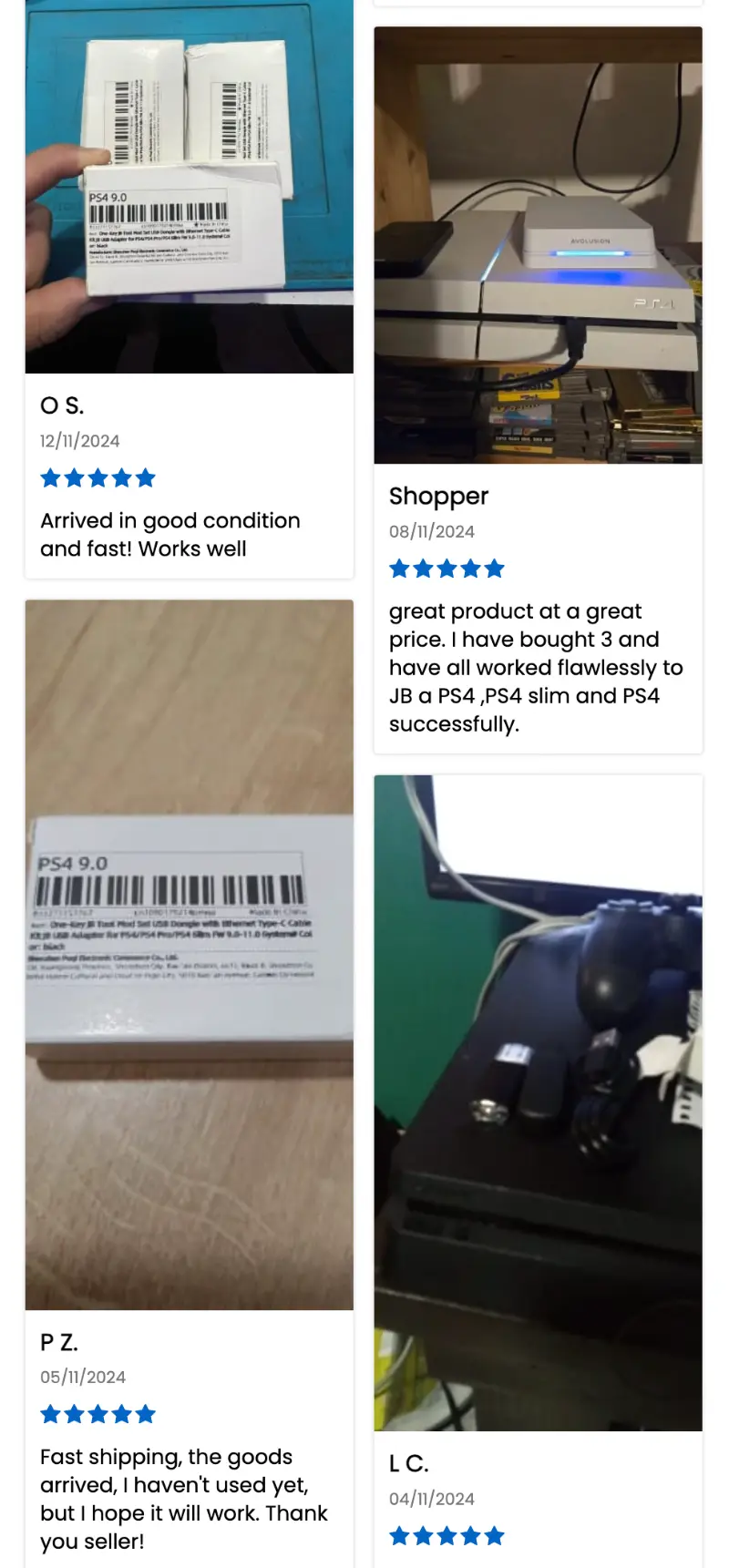Open O S.'s review photo
The image size is (729, 1568).
(x=189, y=187)
